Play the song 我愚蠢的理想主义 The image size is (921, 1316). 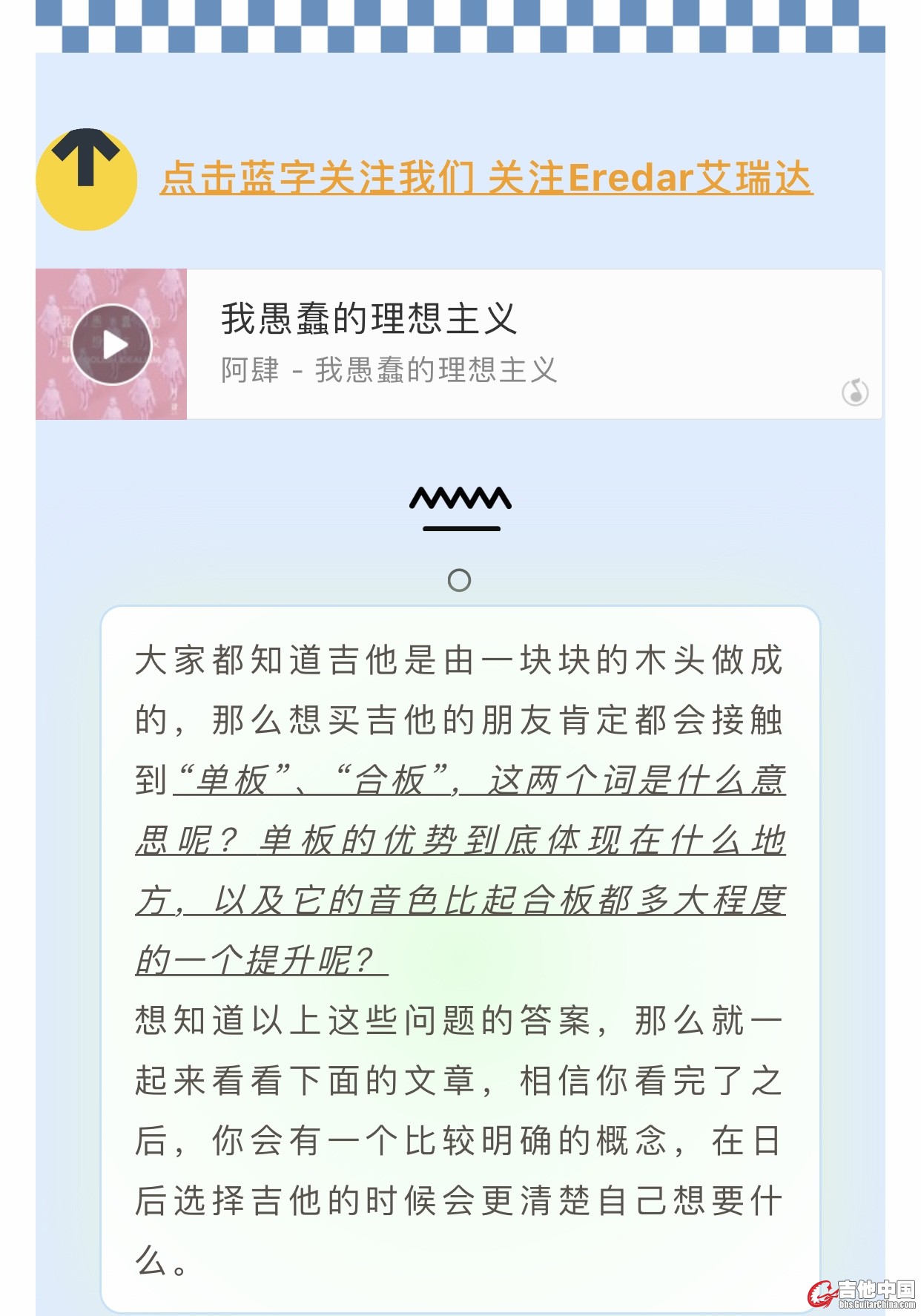112,345
